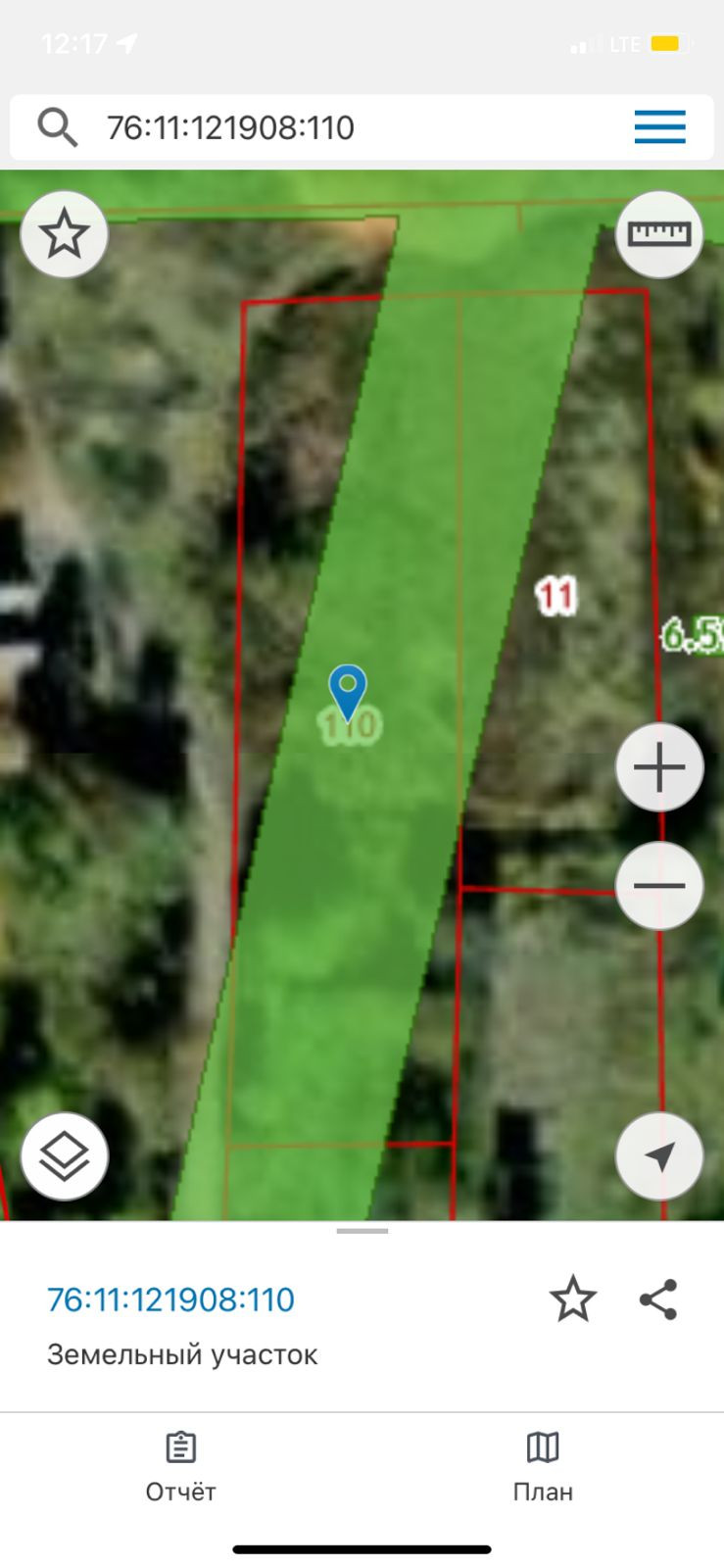Zoom out the map
This screenshot has height=1568, width=724.
(659, 886)
